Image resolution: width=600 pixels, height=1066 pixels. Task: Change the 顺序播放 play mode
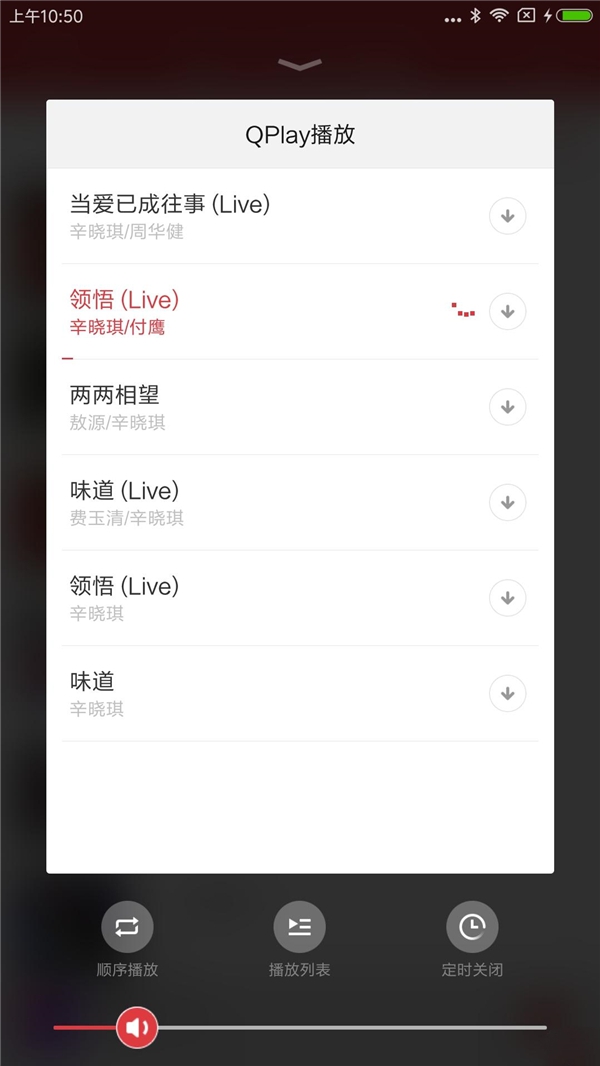(x=127, y=927)
